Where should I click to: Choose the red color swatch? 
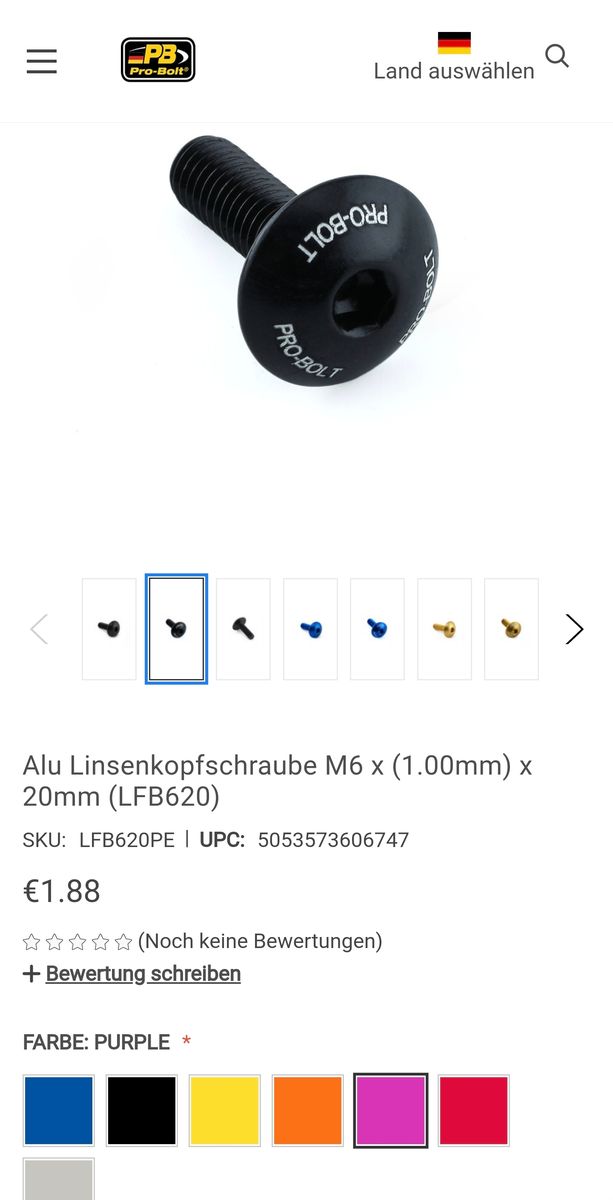474,1110
